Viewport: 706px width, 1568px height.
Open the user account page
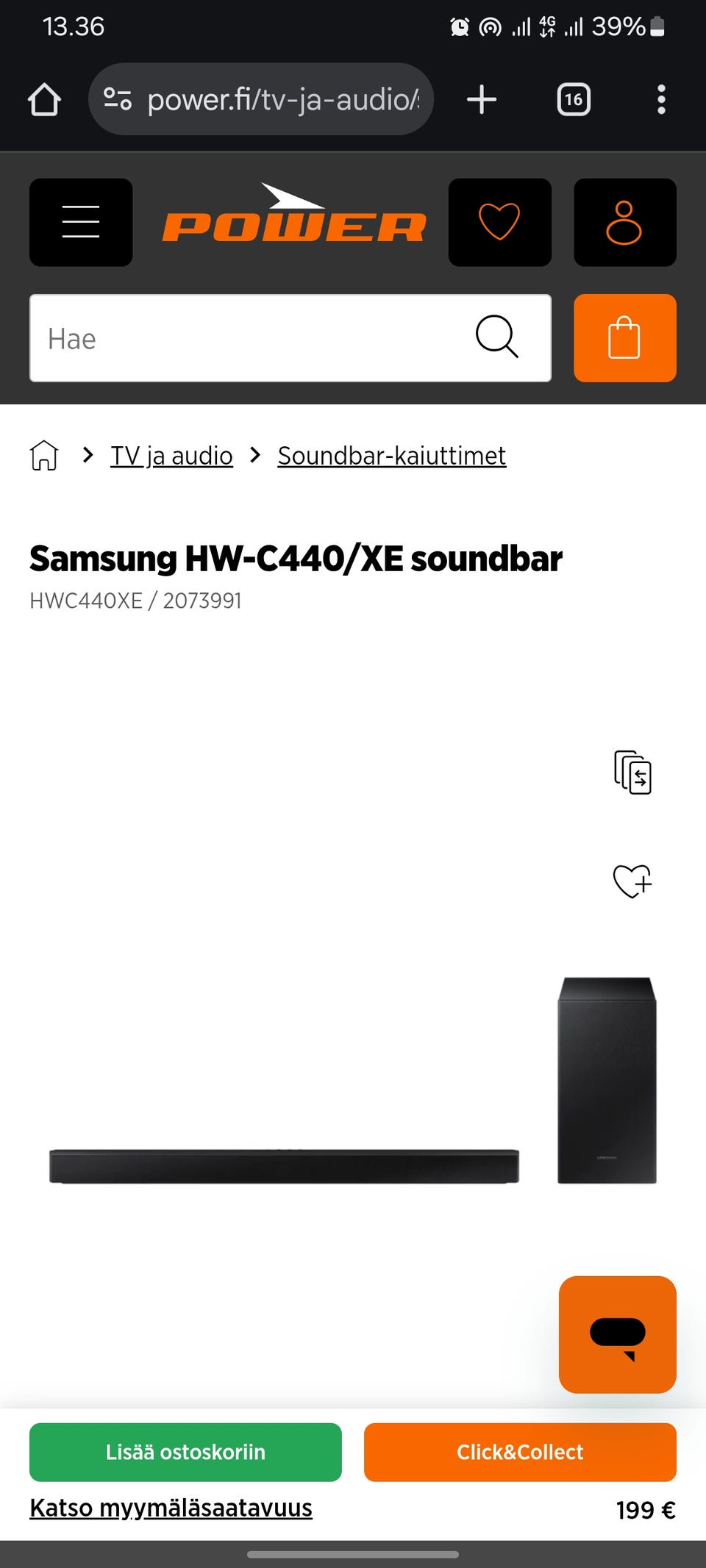pos(624,222)
